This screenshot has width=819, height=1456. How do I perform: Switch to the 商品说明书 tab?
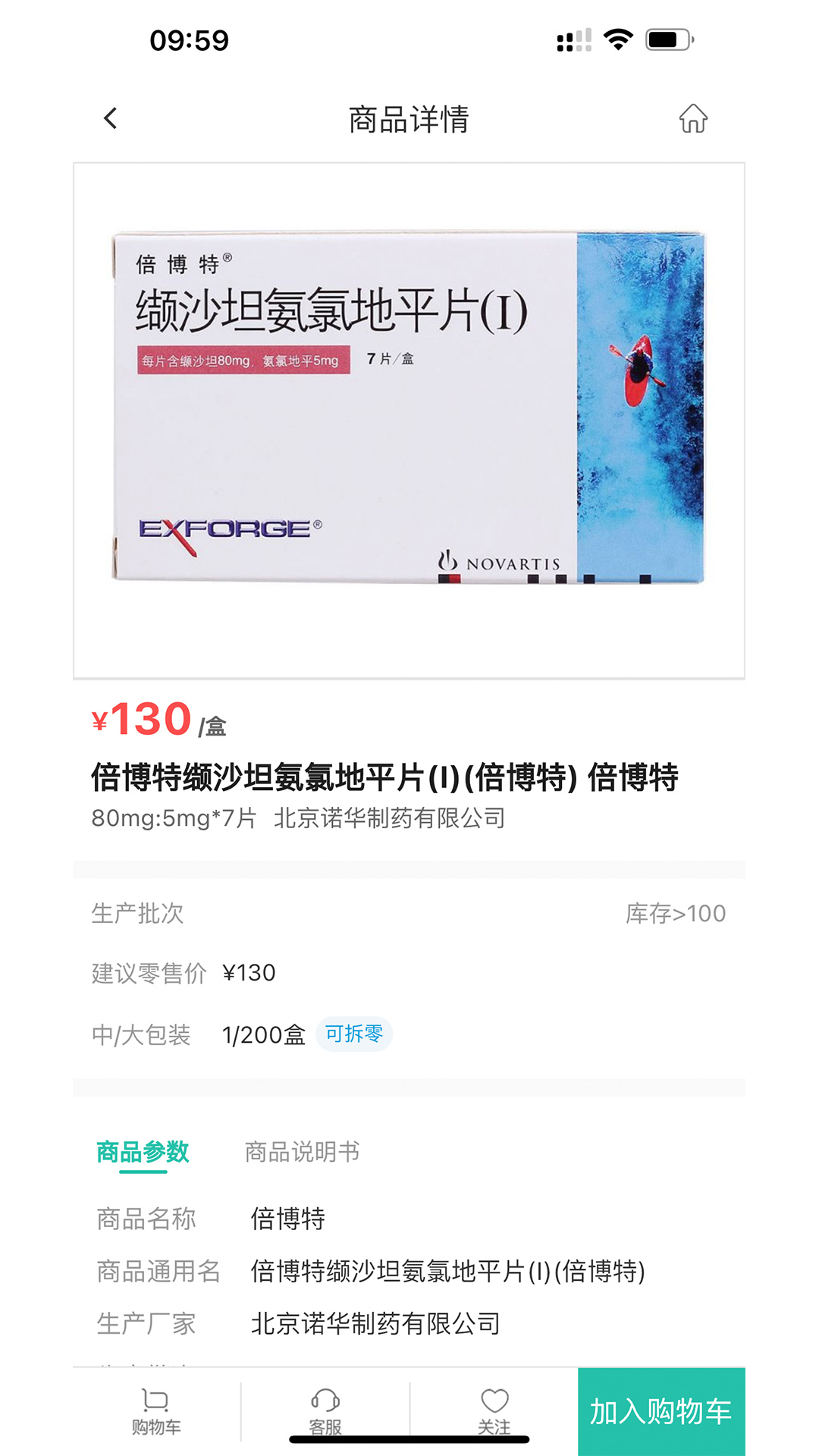tap(302, 1152)
